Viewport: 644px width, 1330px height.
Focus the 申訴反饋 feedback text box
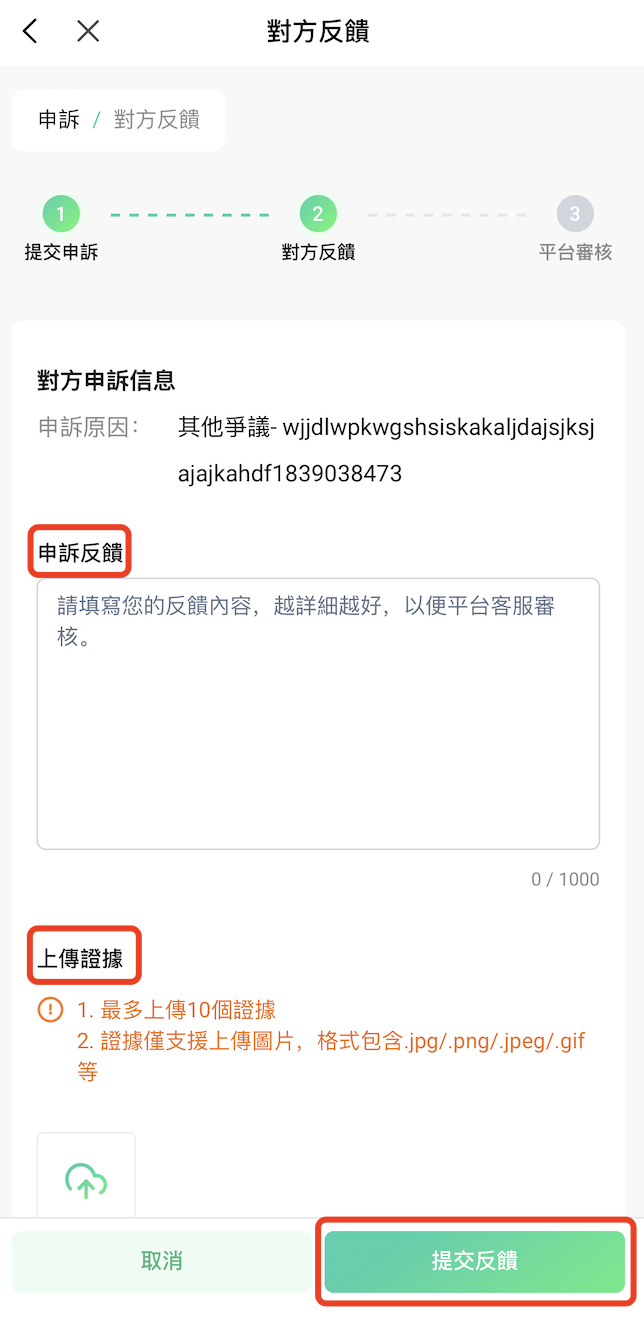click(x=318, y=713)
